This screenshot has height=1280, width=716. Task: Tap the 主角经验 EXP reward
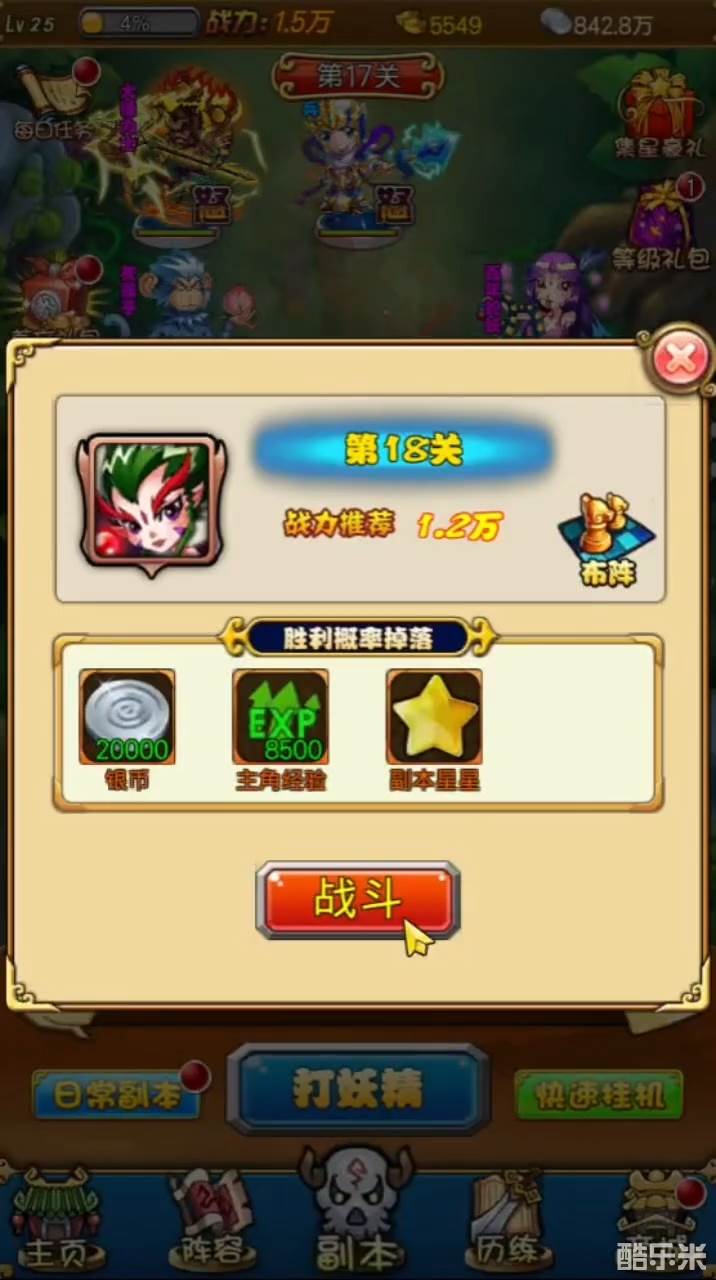pos(280,717)
